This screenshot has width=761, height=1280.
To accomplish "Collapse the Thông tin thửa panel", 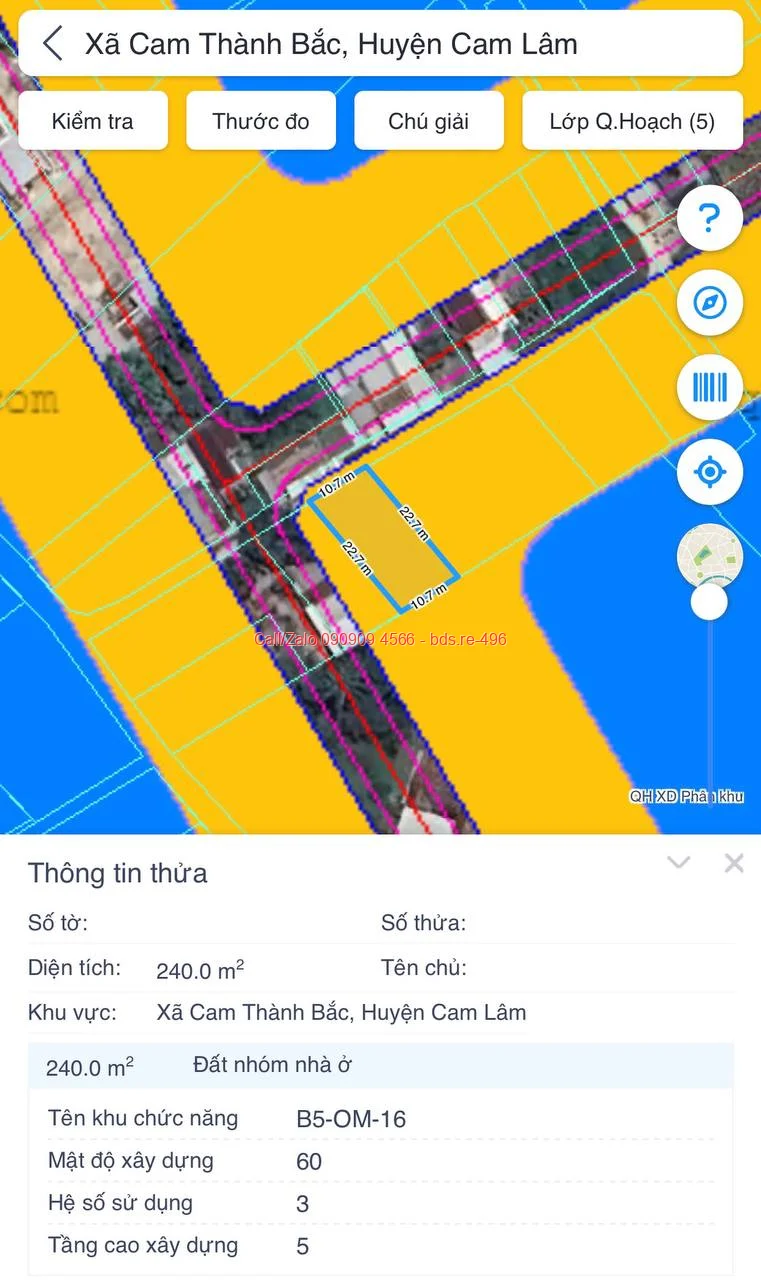I will click(679, 863).
